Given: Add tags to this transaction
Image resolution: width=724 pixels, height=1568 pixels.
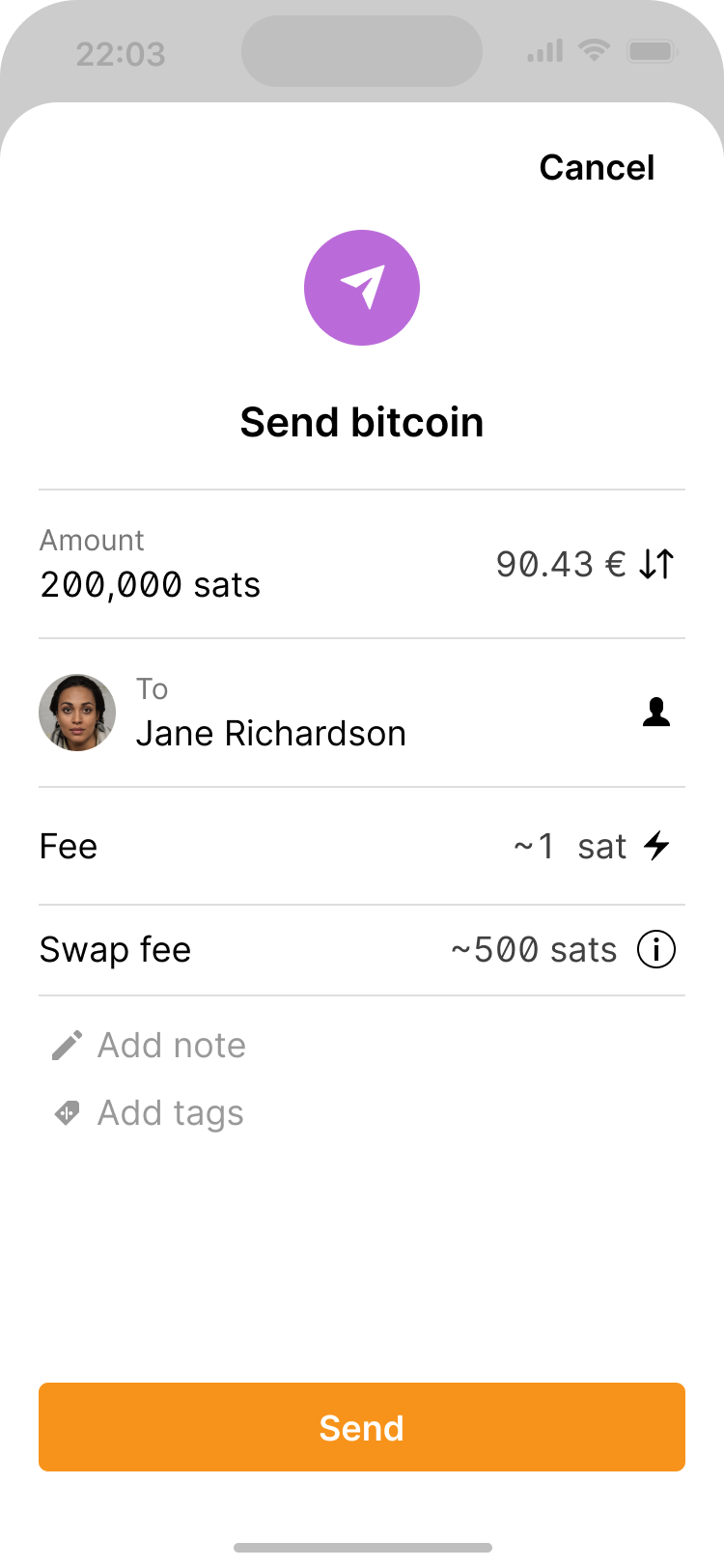Looking at the screenshot, I should (170, 1113).
